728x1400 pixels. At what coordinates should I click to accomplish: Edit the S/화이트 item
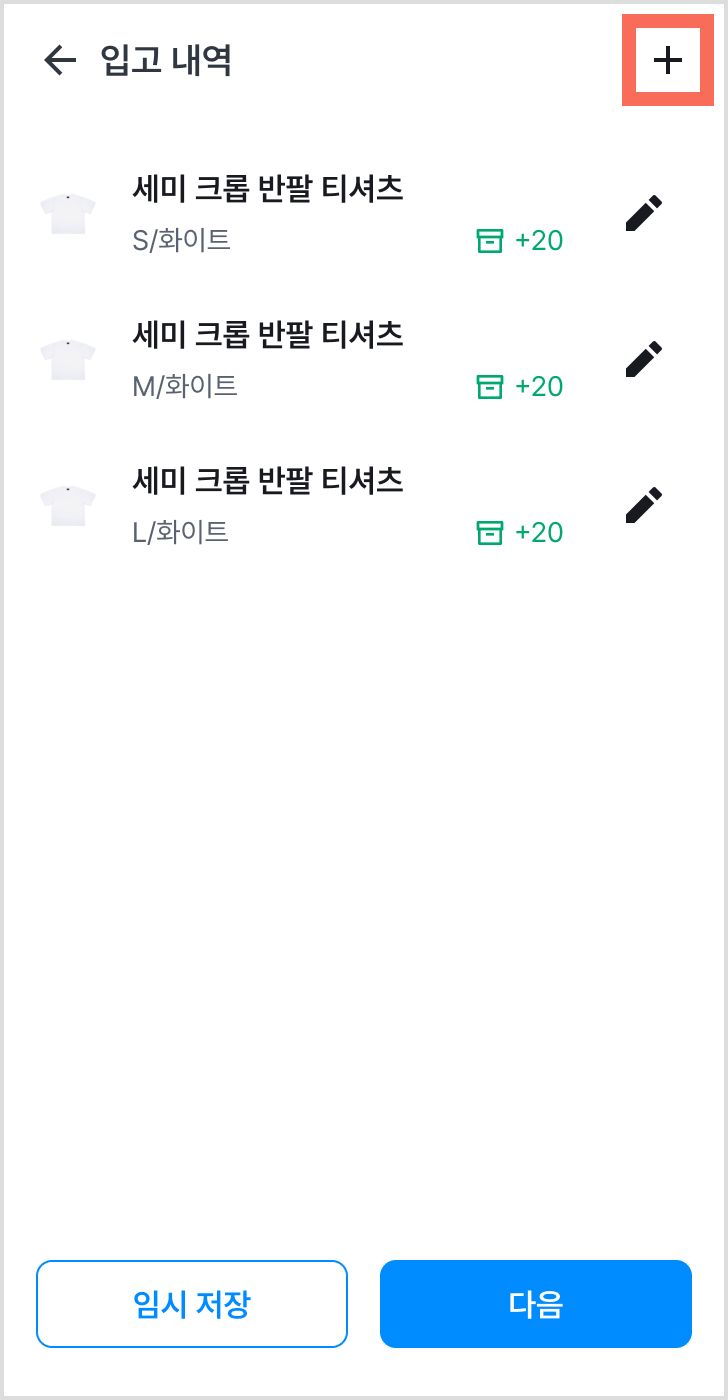coord(644,213)
